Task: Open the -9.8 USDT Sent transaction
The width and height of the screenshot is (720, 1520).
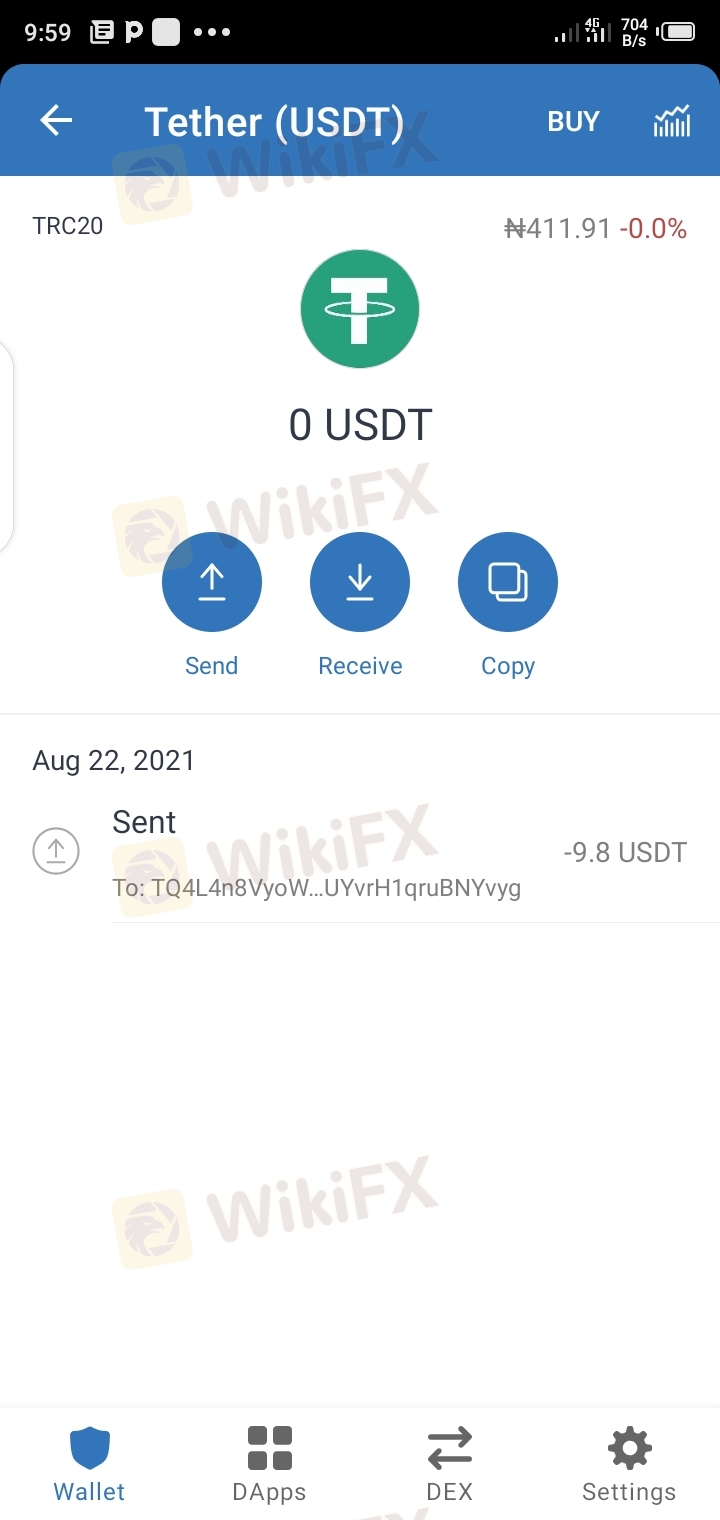Action: (360, 853)
